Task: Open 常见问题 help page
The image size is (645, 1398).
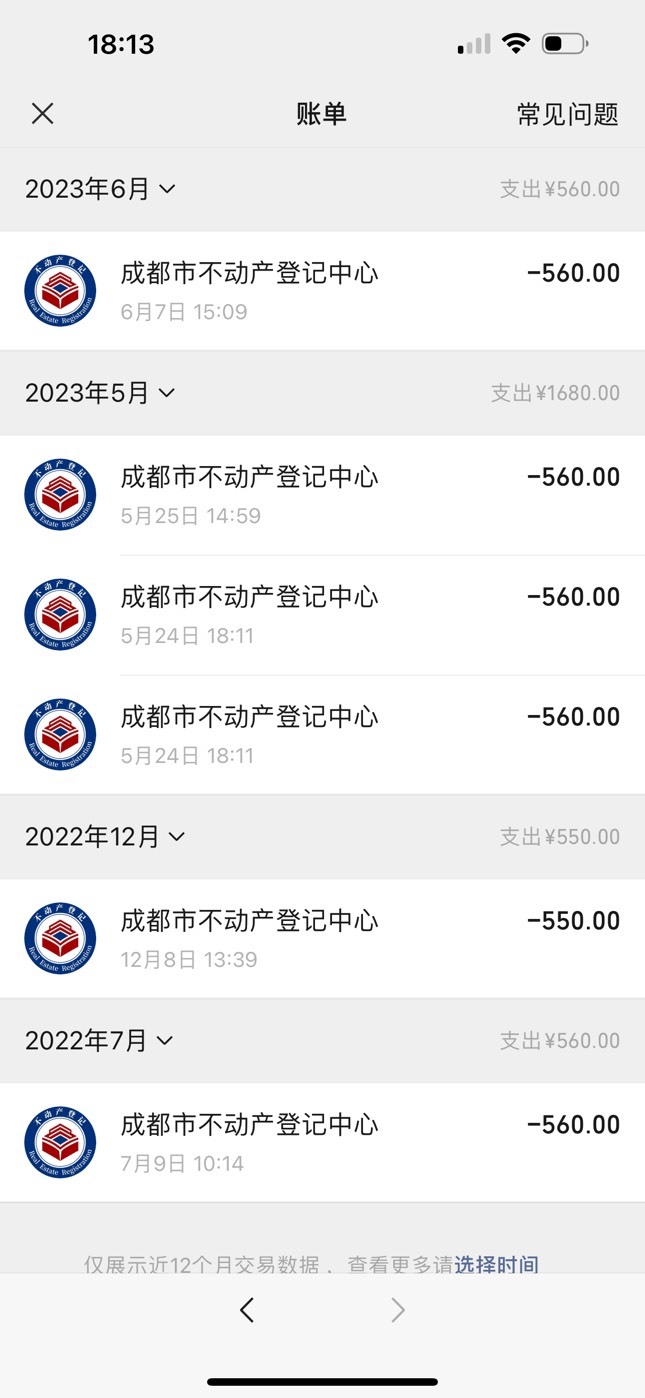Action: pos(568,114)
